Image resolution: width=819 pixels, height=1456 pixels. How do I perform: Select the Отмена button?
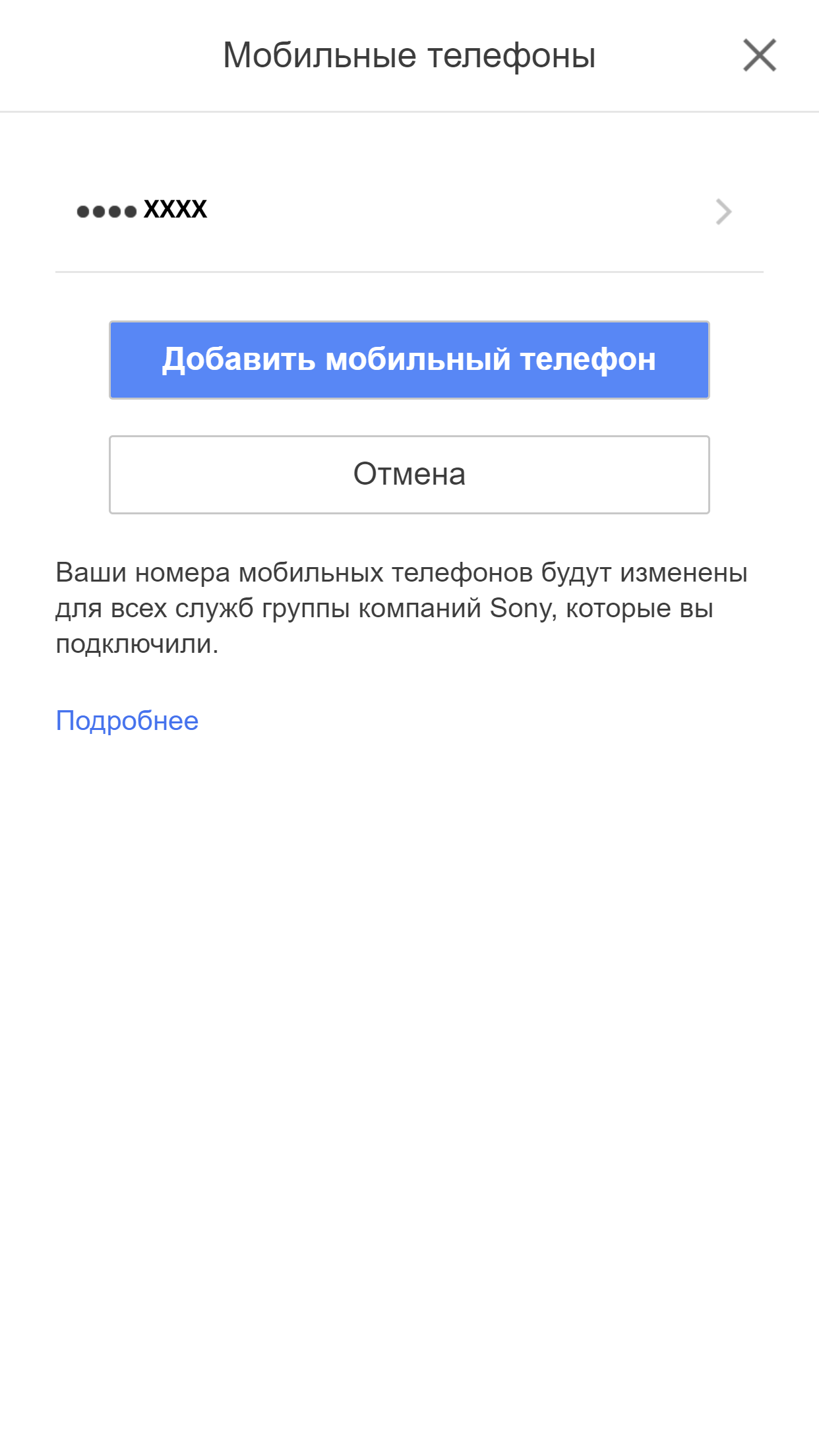409,474
